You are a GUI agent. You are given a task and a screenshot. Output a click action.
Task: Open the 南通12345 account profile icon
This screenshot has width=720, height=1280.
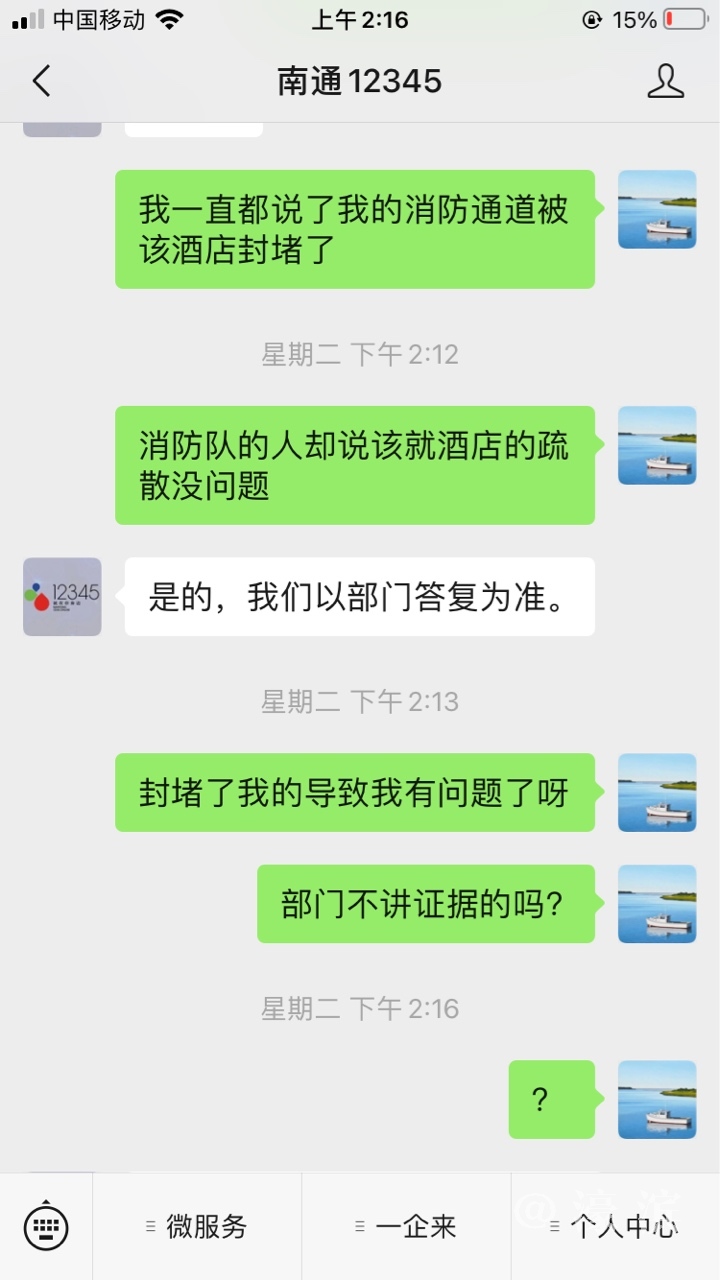tap(665, 81)
